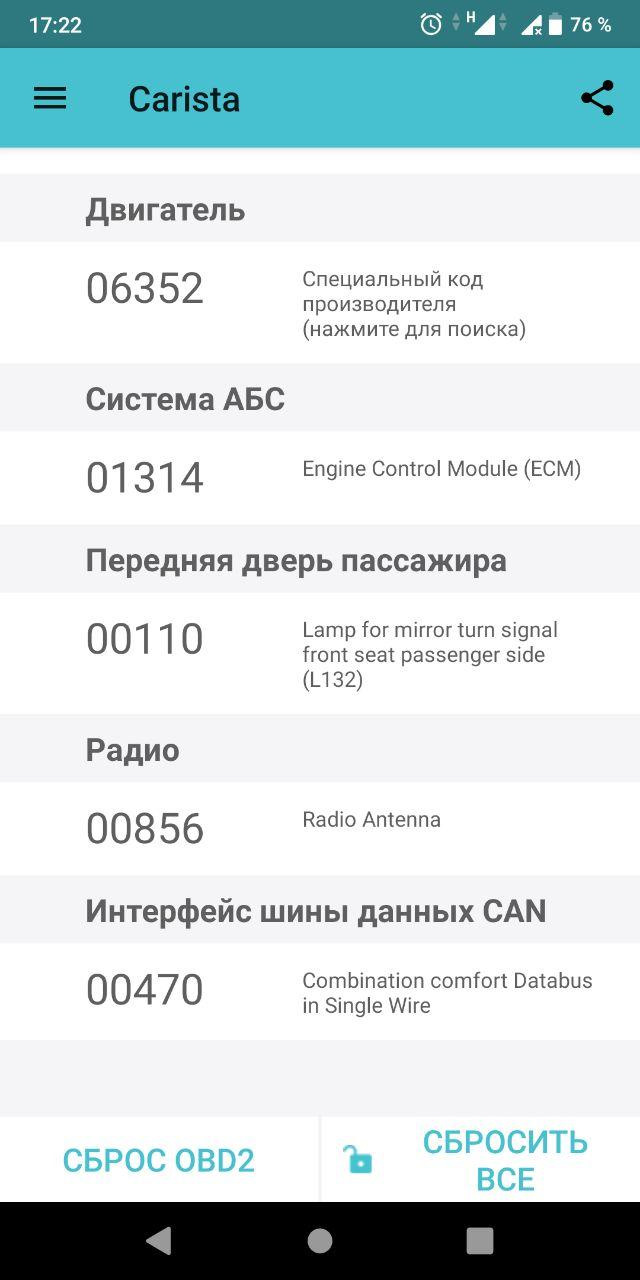
Task: Open fault code 01314 entry
Action: [320, 478]
